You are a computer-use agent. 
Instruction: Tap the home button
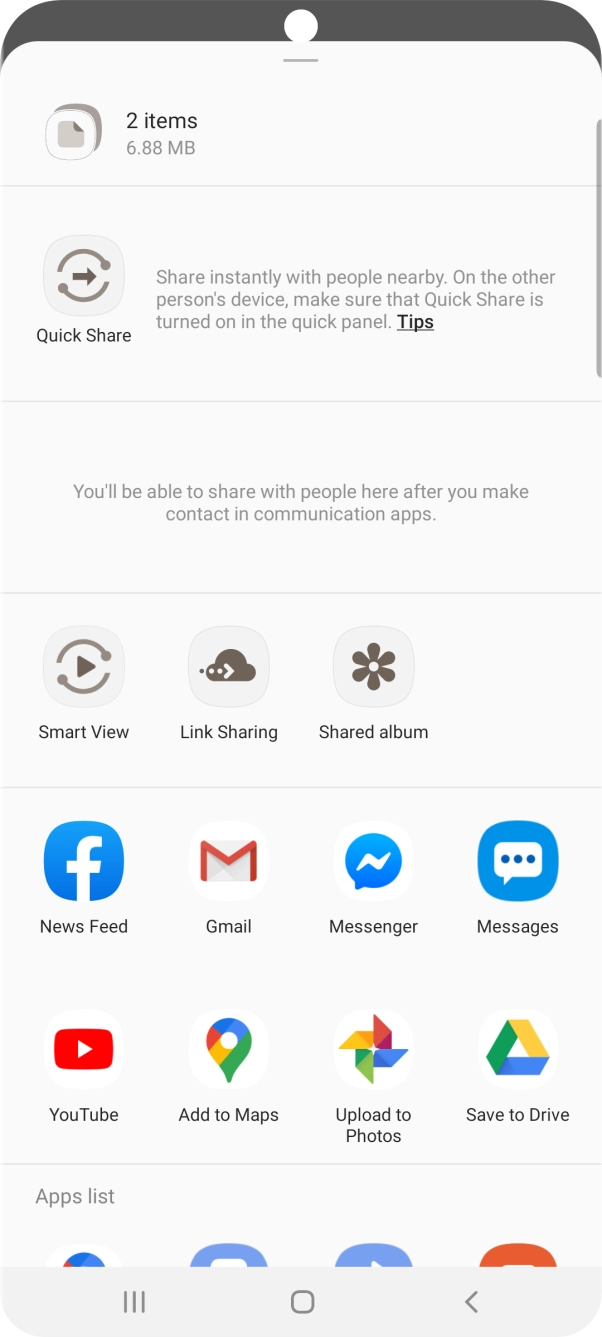click(302, 1301)
